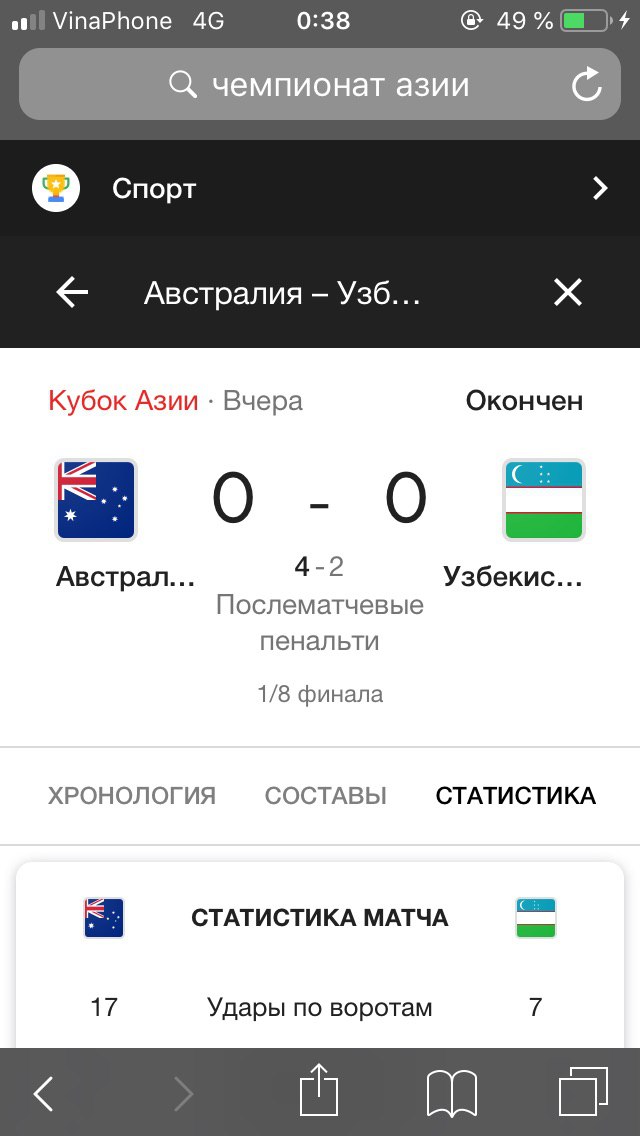
Task: Reload the page
Action: (x=587, y=85)
